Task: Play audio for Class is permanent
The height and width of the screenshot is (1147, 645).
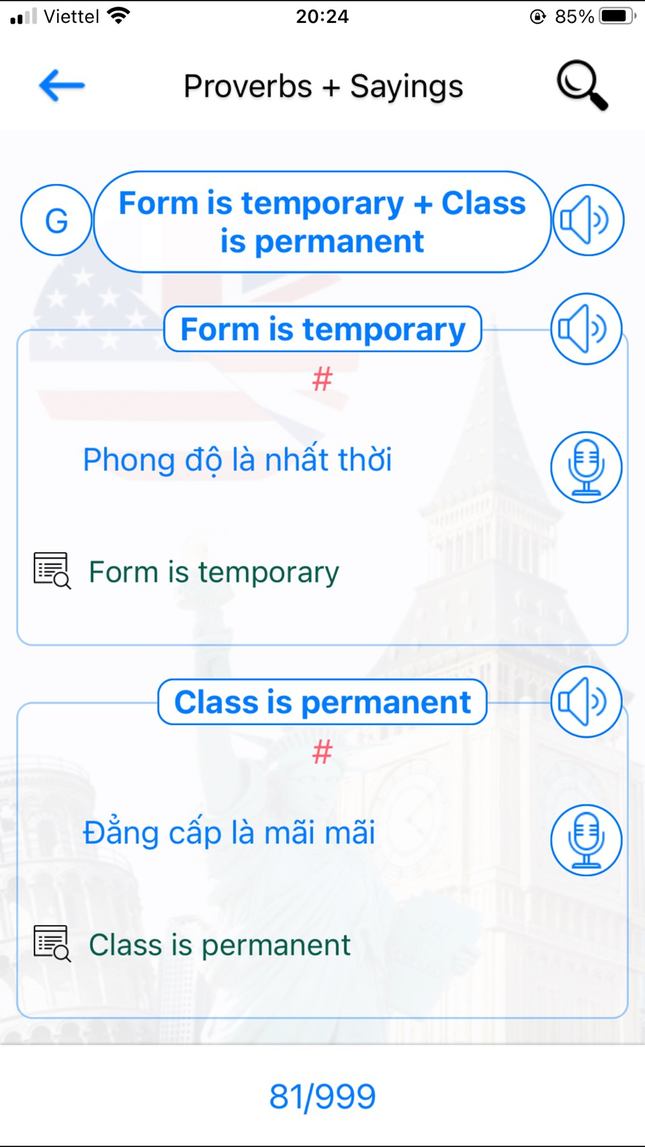Action: [x=586, y=702]
